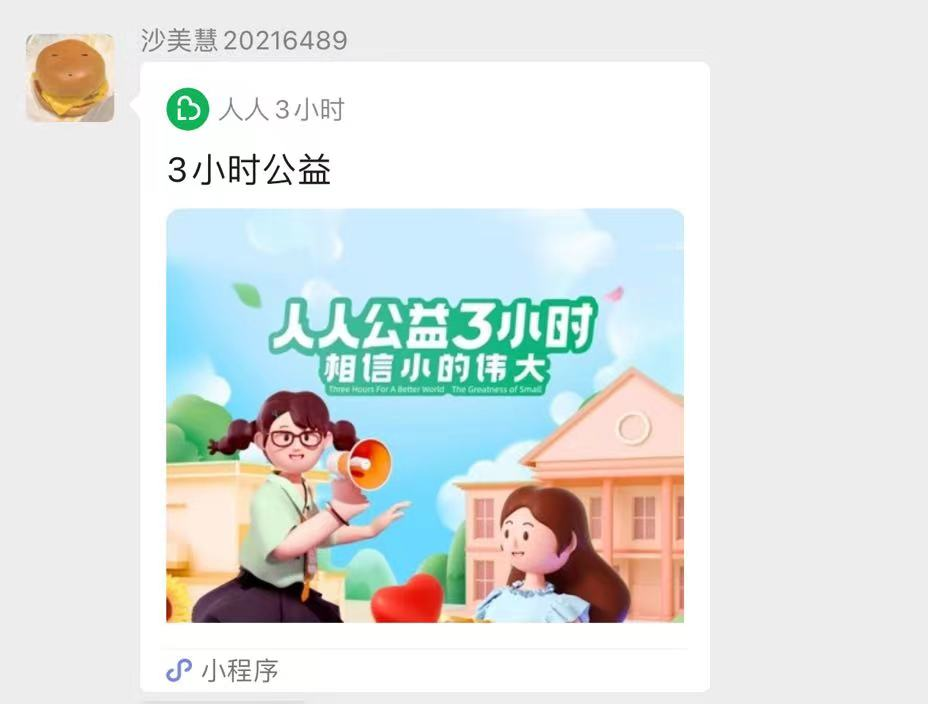Screen dimensions: 928x704
Task: View 沙美慧's profile via her avatar
Action: tap(70, 78)
